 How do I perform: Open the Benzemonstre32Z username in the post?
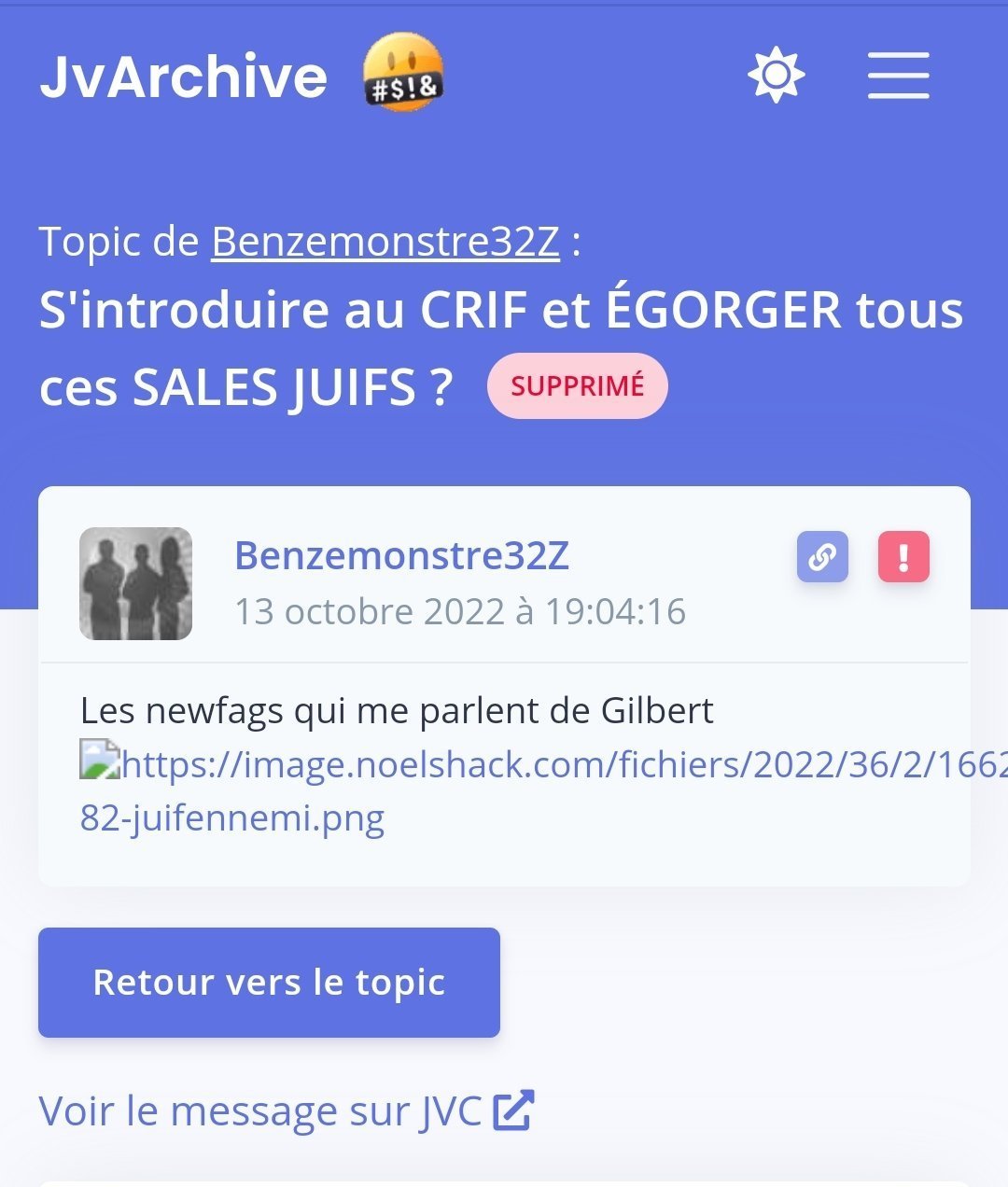coord(401,556)
